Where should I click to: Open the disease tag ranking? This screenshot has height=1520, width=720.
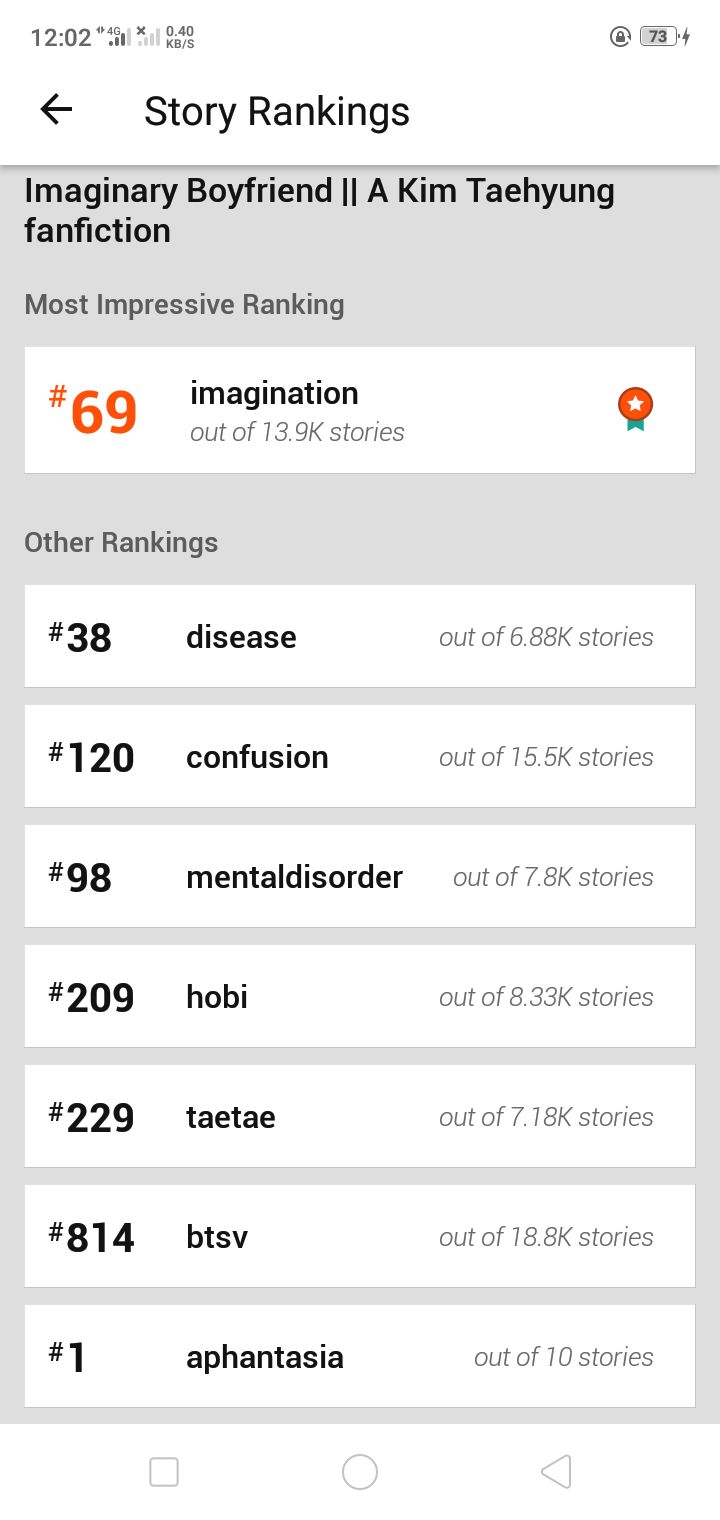(360, 636)
